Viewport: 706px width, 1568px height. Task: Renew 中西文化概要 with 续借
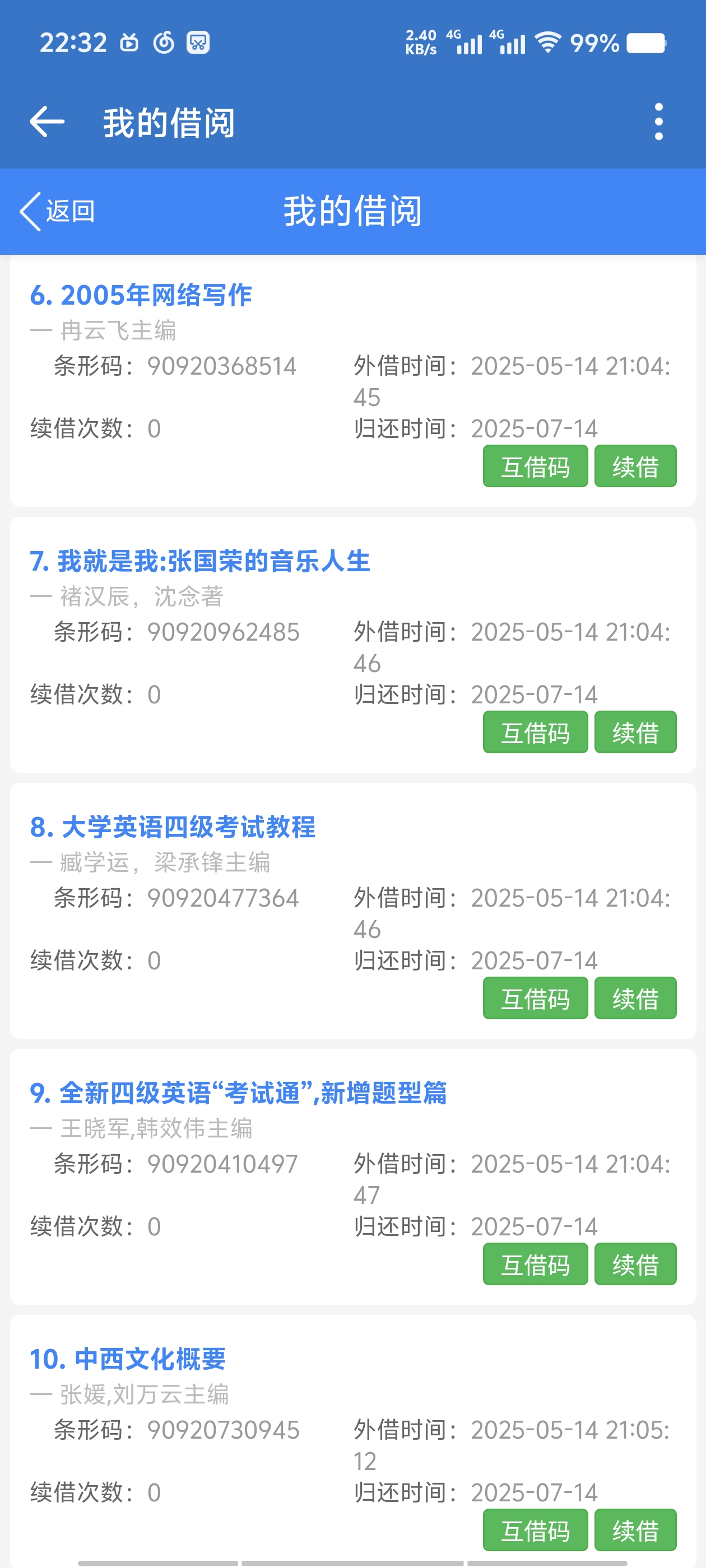click(635, 1530)
